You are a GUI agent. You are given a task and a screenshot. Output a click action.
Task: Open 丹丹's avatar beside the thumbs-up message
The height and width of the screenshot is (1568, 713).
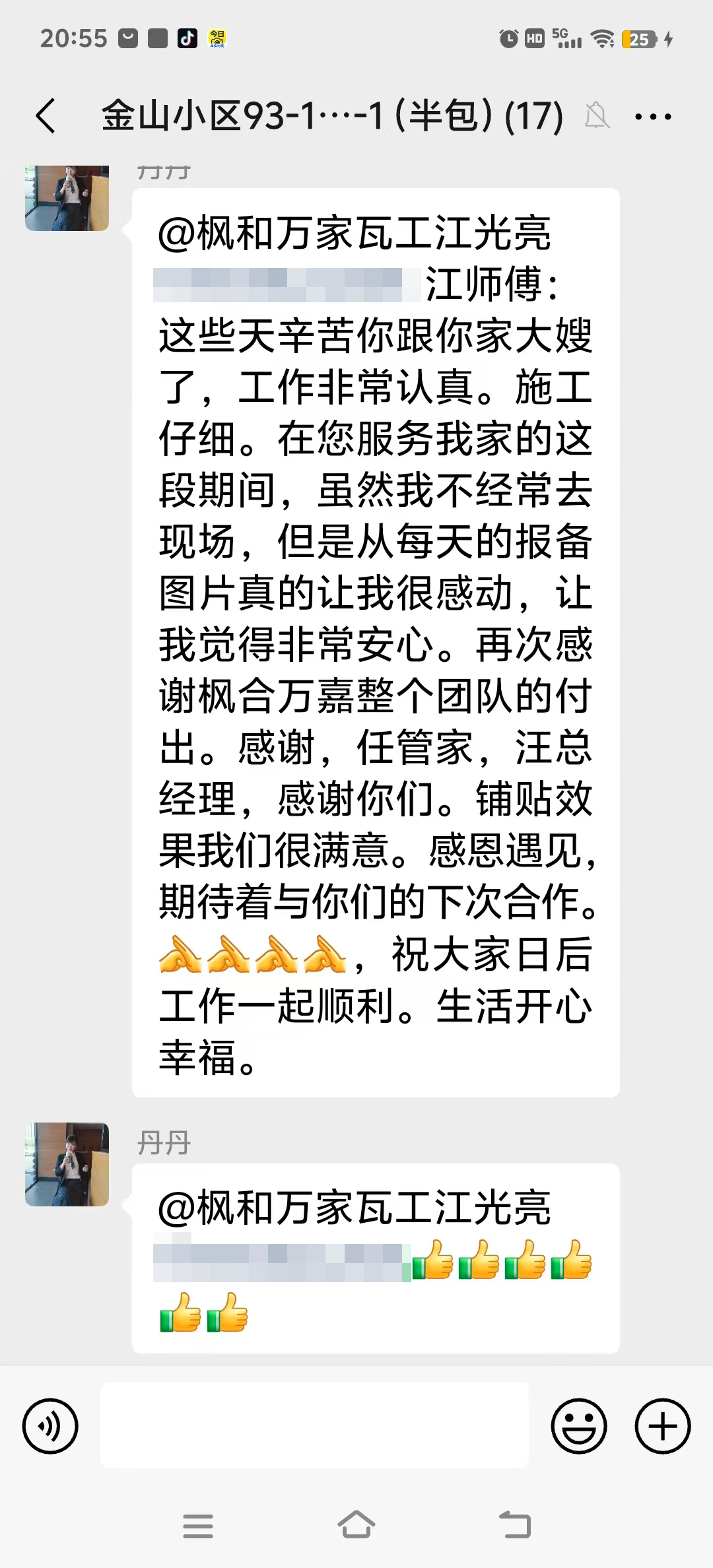(67, 1164)
